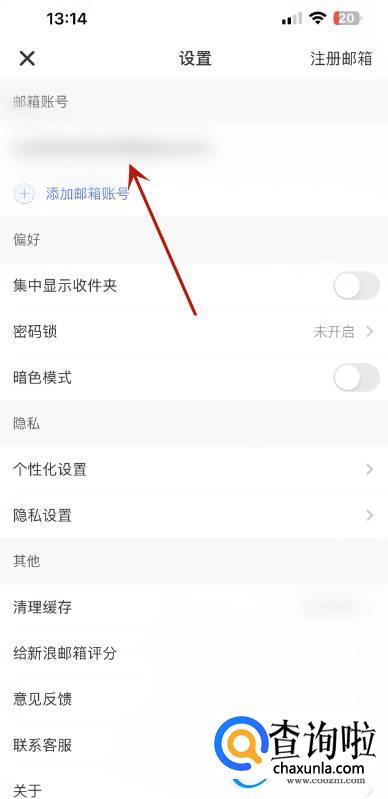Toggle 集中显示收件夹 switch

tap(356, 286)
